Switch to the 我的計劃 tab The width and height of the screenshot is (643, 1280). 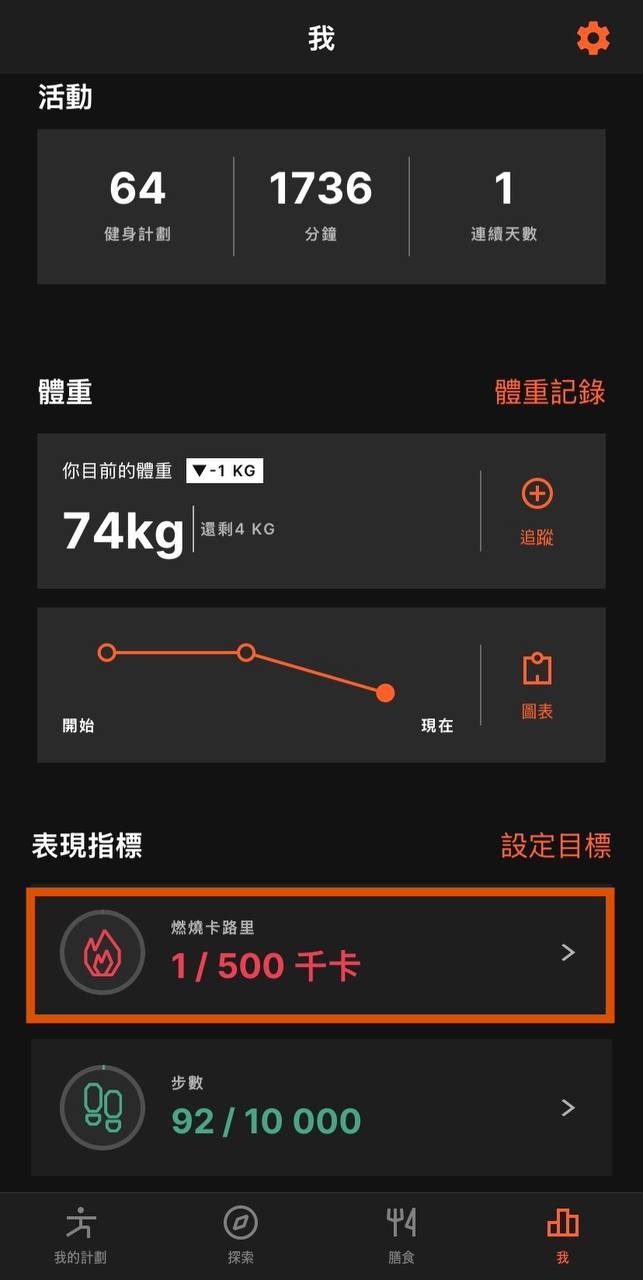click(80, 1235)
